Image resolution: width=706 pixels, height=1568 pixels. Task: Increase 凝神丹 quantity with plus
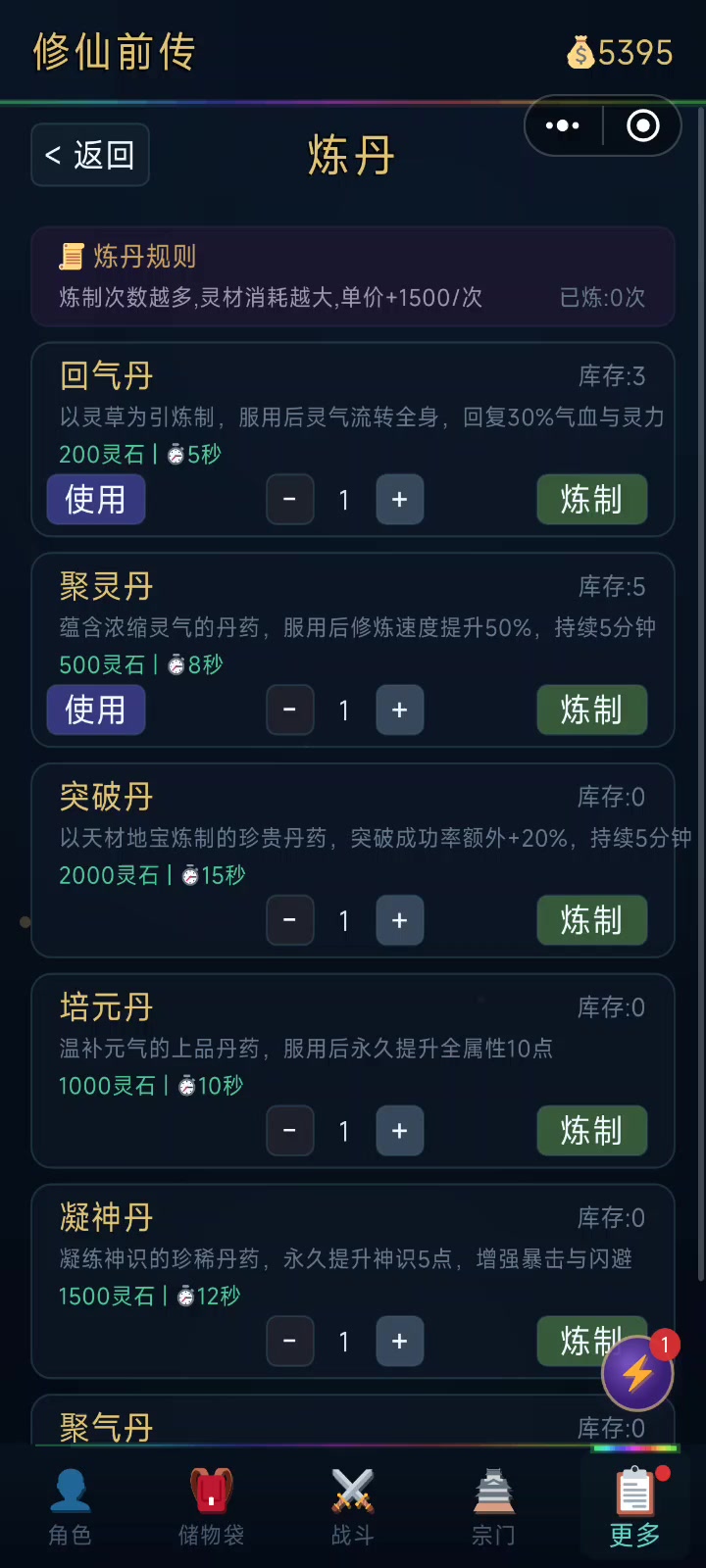click(399, 1341)
